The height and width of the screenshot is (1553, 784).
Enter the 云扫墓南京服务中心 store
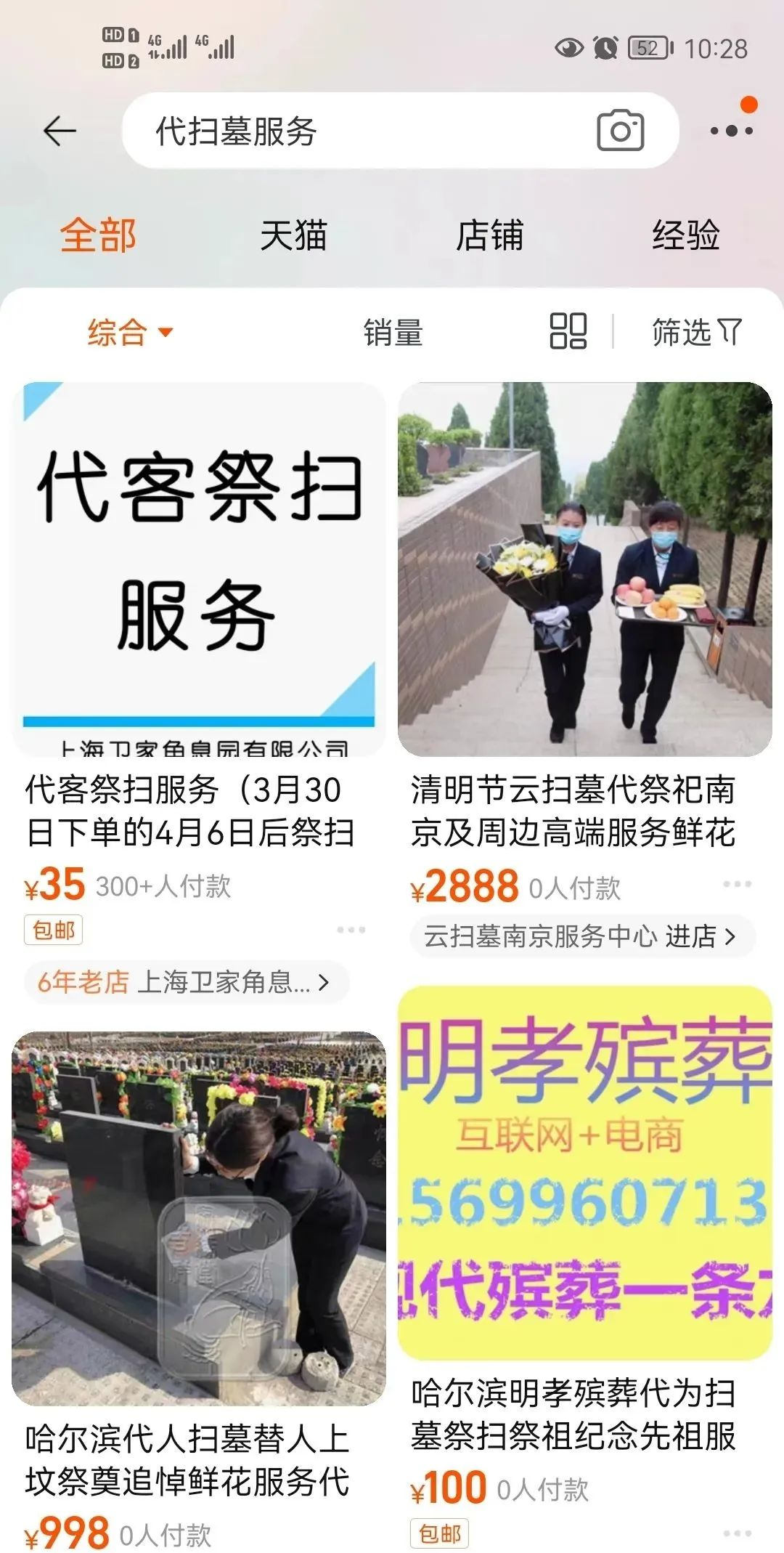tap(582, 937)
